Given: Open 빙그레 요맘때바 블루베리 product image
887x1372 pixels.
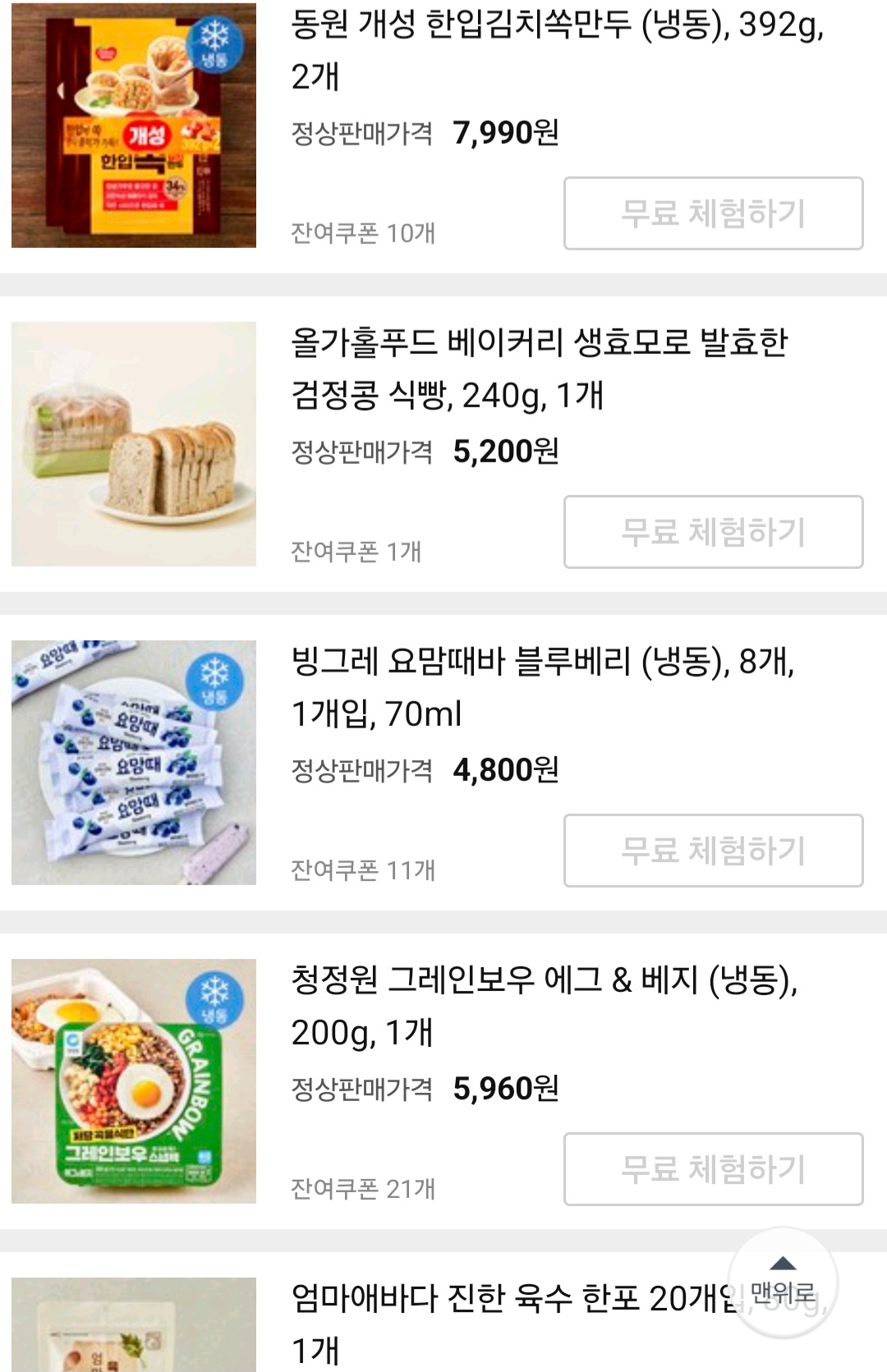Looking at the screenshot, I should [x=134, y=762].
